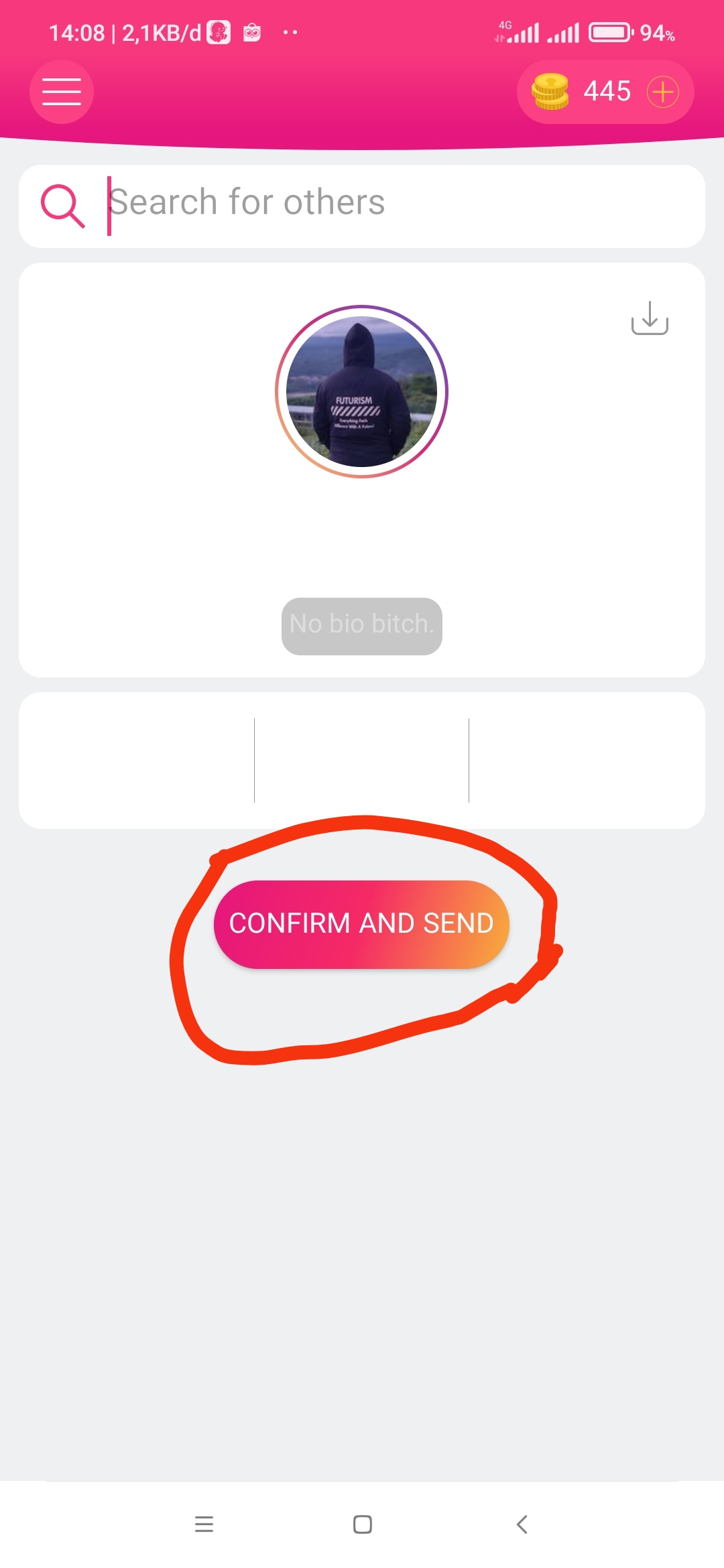Tap the Confirm and Send button
Screen dimensions: 724x1568
(x=361, y=924)
